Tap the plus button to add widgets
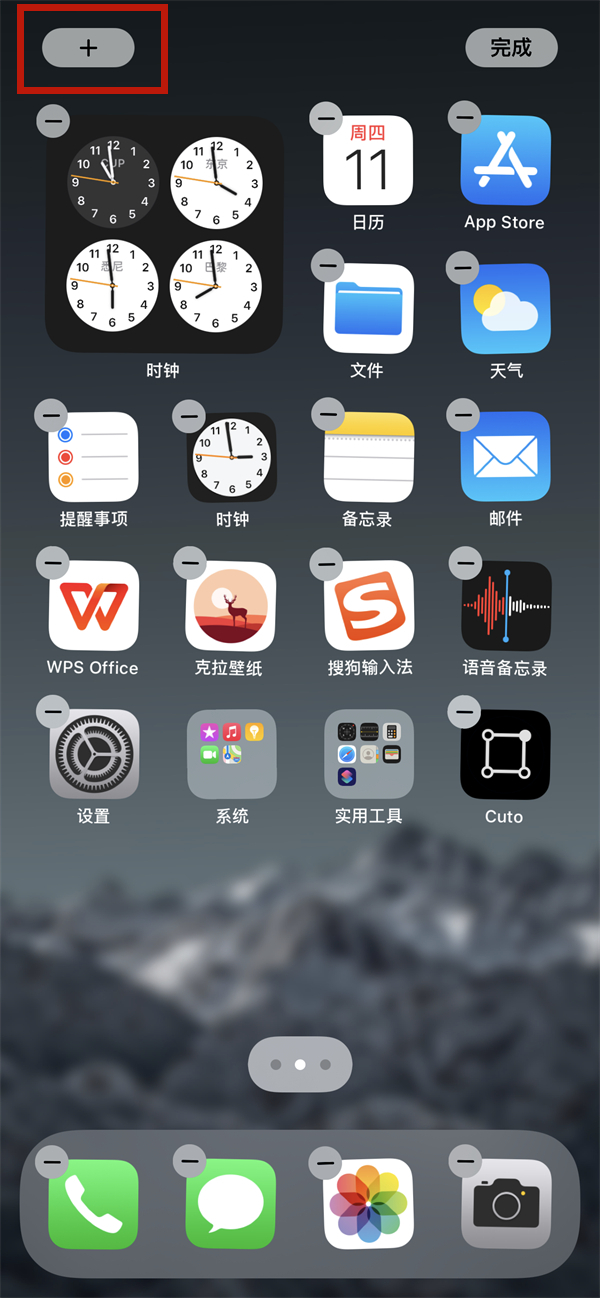Viewport: 600px width, 1298px height. tap(88, 48)
